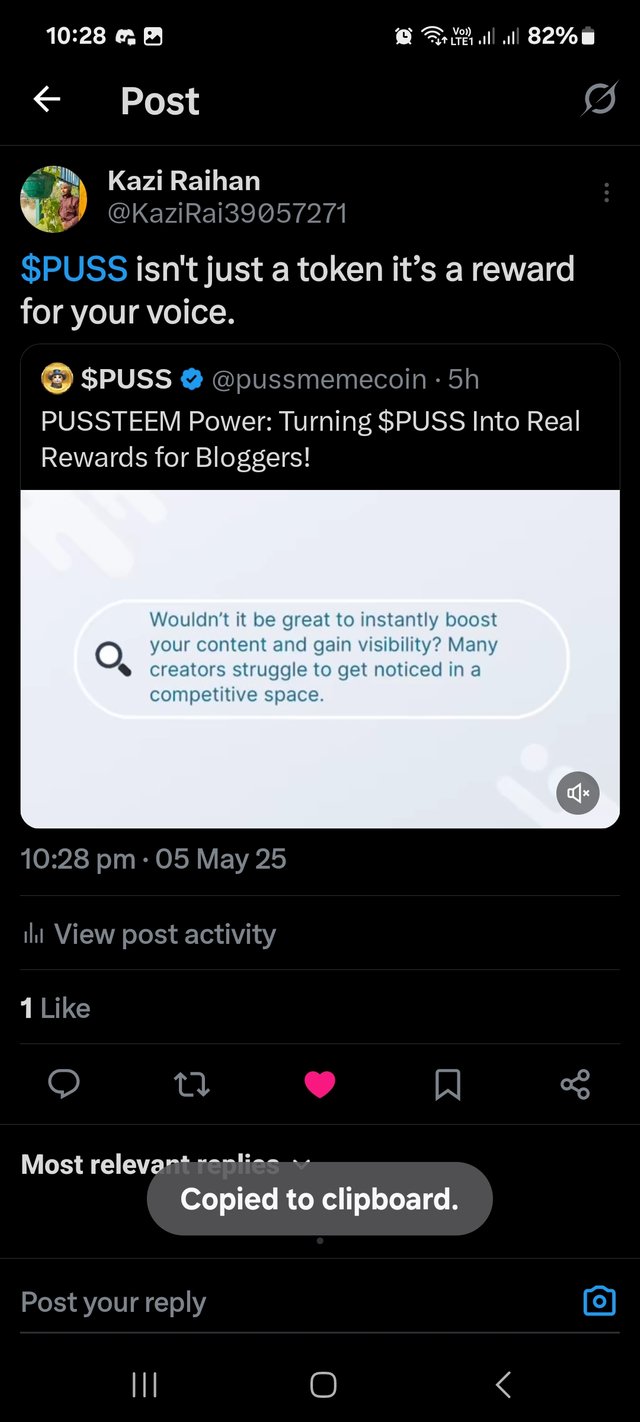Open the overflow menu on Kazi Raihan's post
Image resolution: width=640 pixels, height=1422 pixels.
pos(606,193)
